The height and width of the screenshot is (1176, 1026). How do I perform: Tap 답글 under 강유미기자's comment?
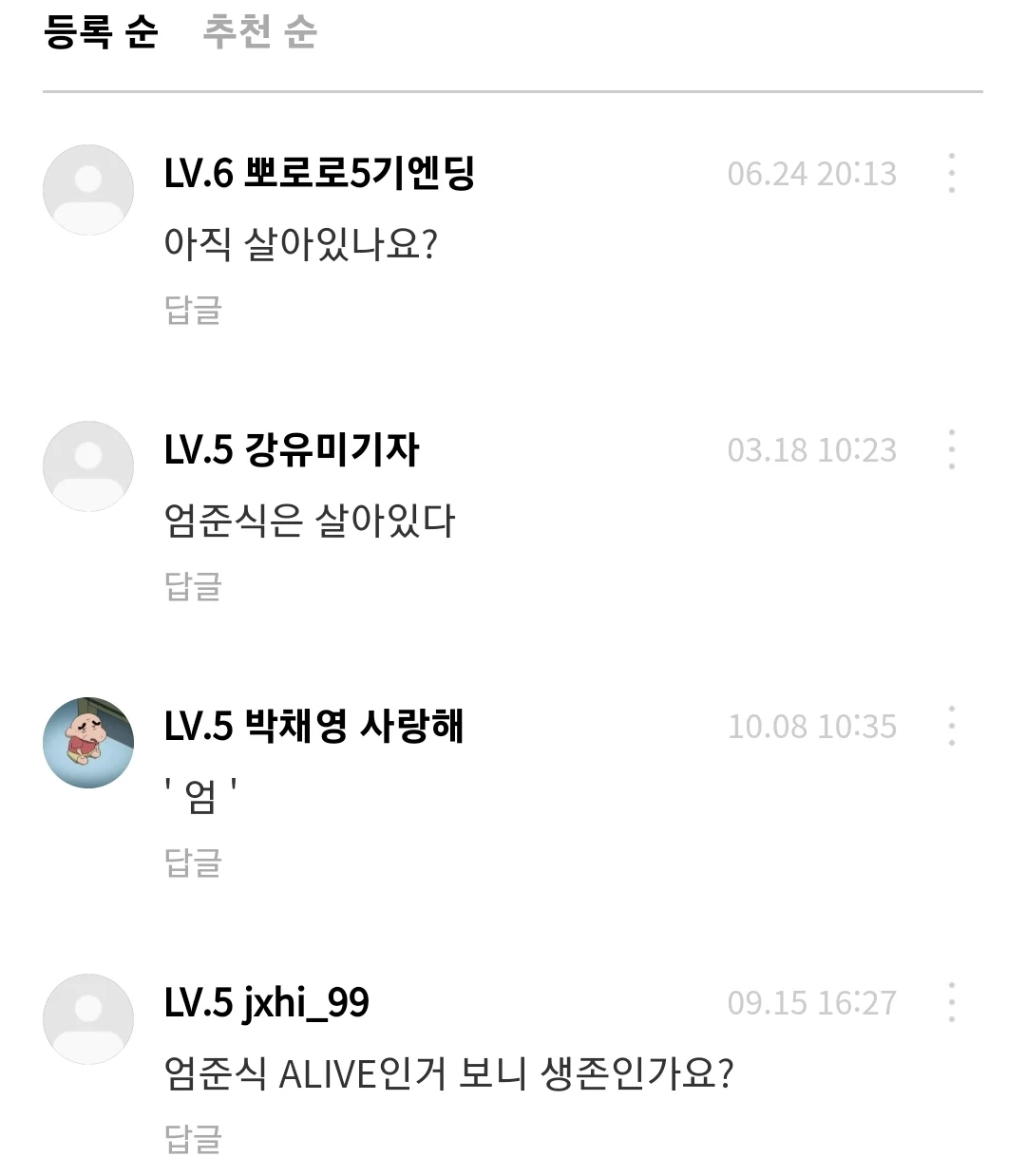point(193,586)
